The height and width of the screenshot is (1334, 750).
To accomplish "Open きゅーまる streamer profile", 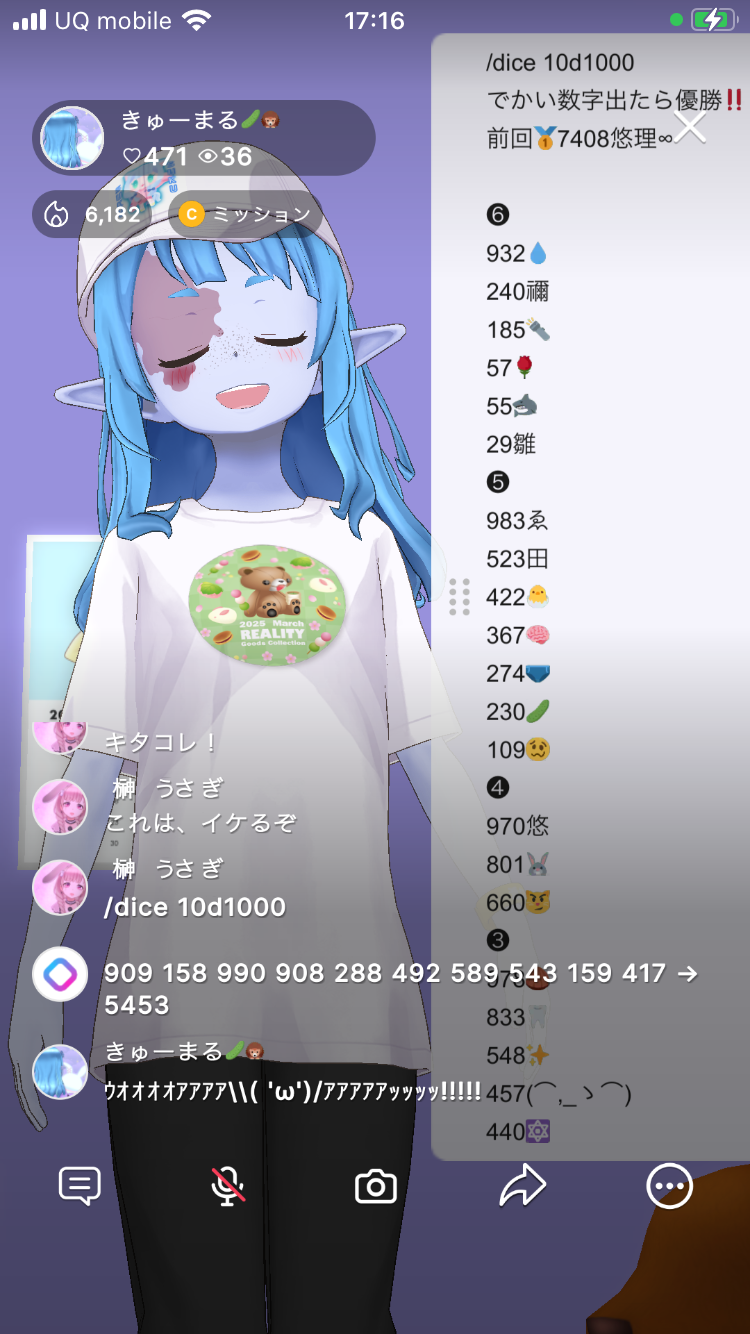I will 72,138.
